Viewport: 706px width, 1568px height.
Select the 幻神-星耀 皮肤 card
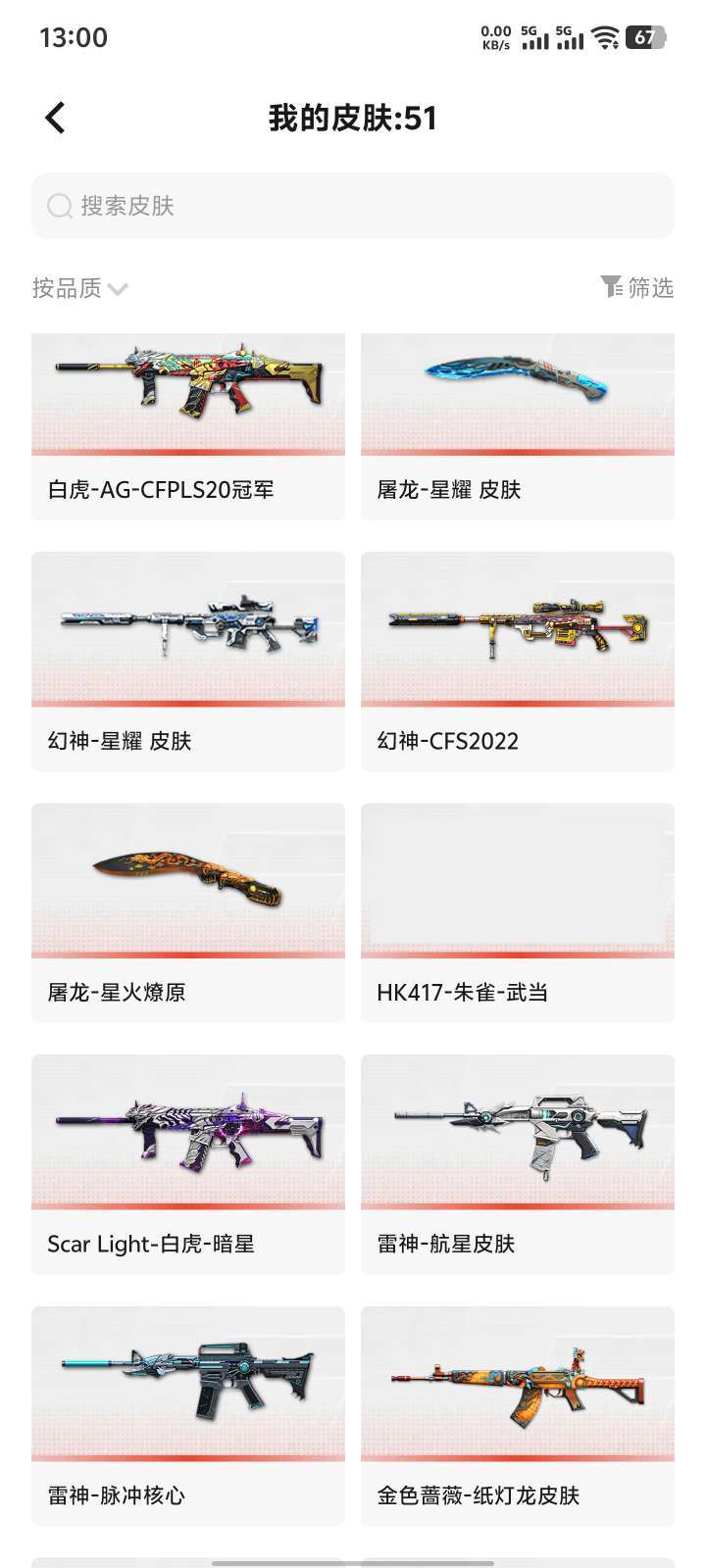pyautogui.click(x=188, y=661)
